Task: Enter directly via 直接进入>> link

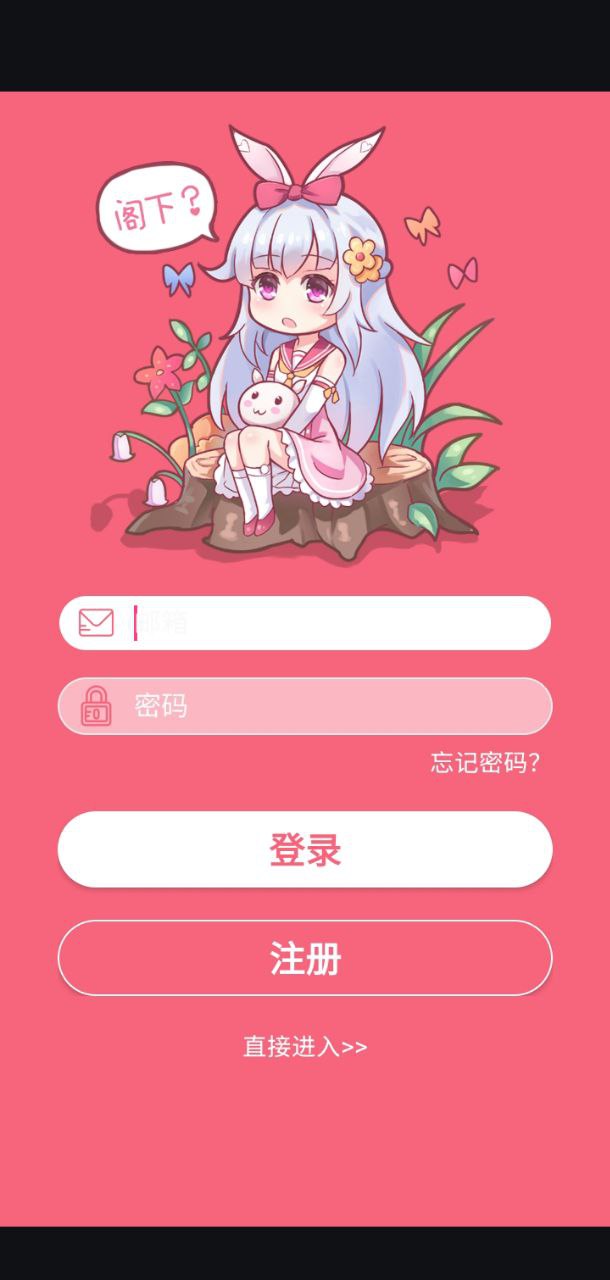Action: pyautogui.click(x=305, y=1047)
